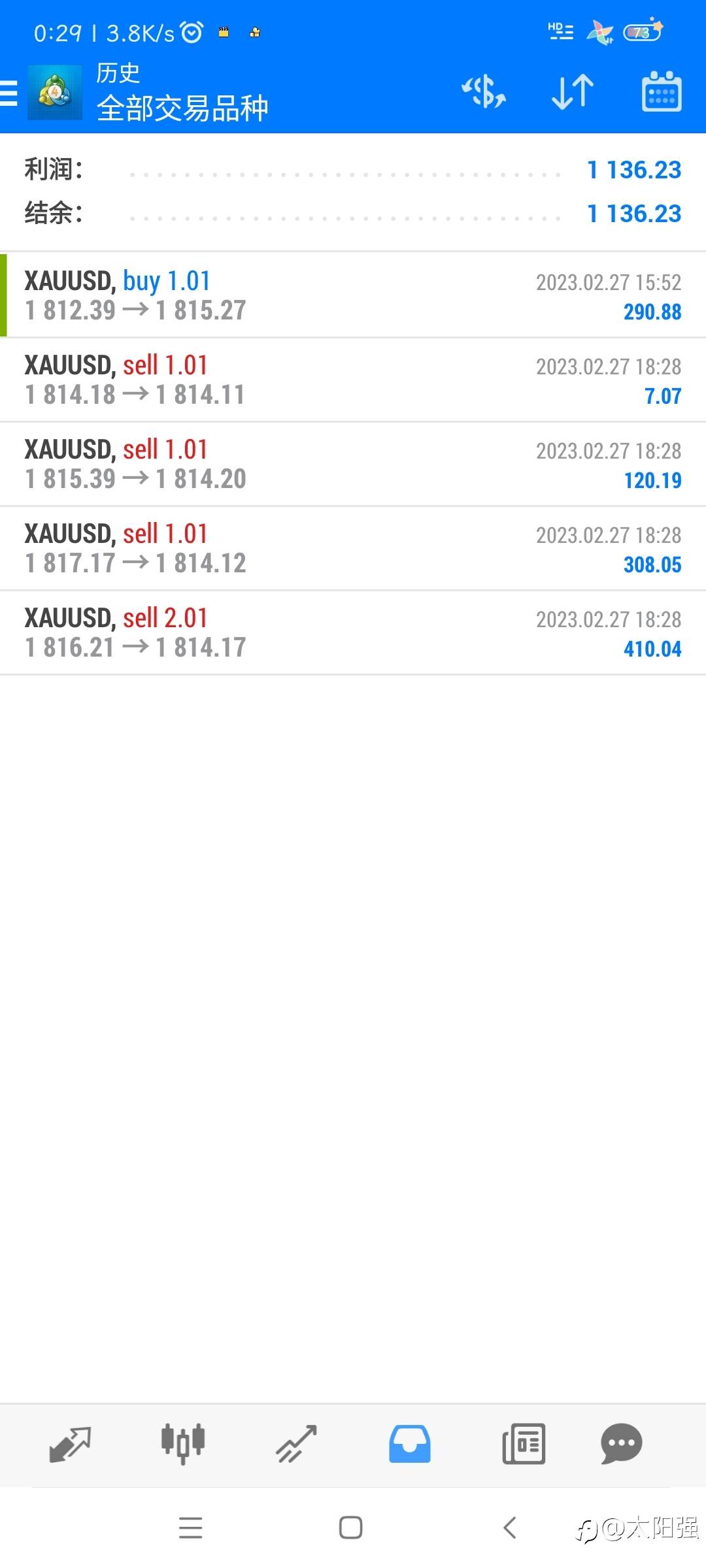
Task: Open the hamburger drawer menu
Action: (x=8, y=93)
